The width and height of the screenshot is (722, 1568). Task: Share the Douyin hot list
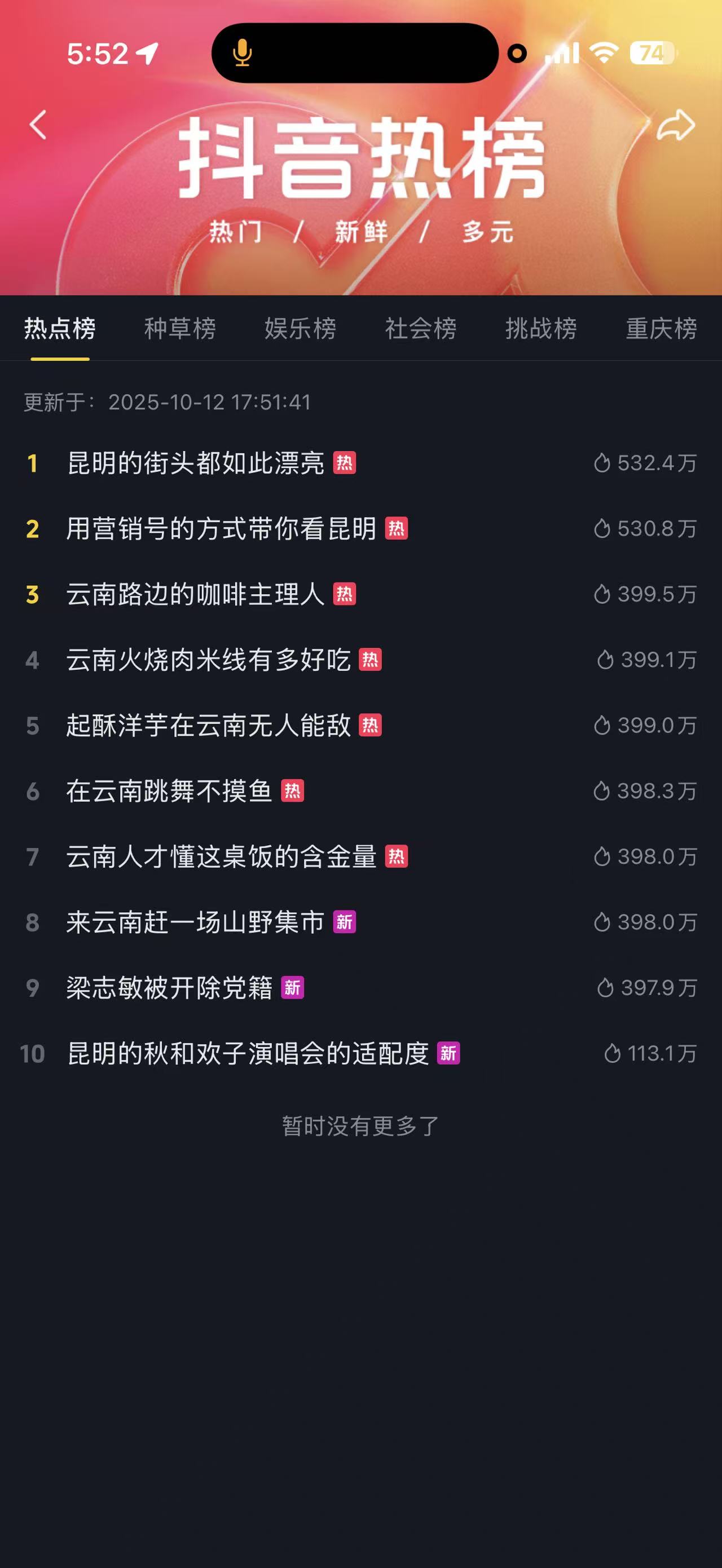click(x=676, y=125)
